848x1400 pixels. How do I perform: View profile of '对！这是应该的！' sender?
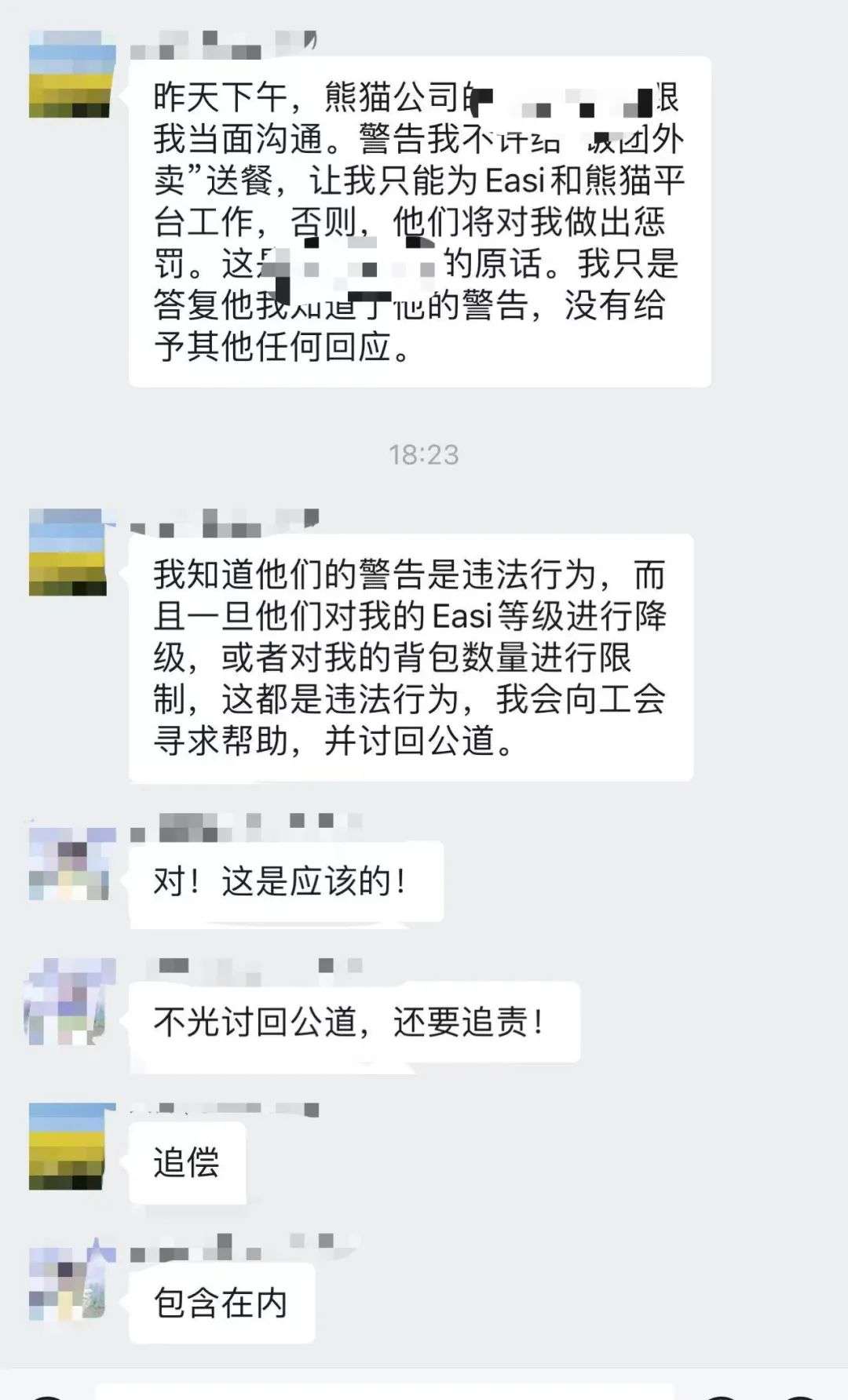(69, 862)
